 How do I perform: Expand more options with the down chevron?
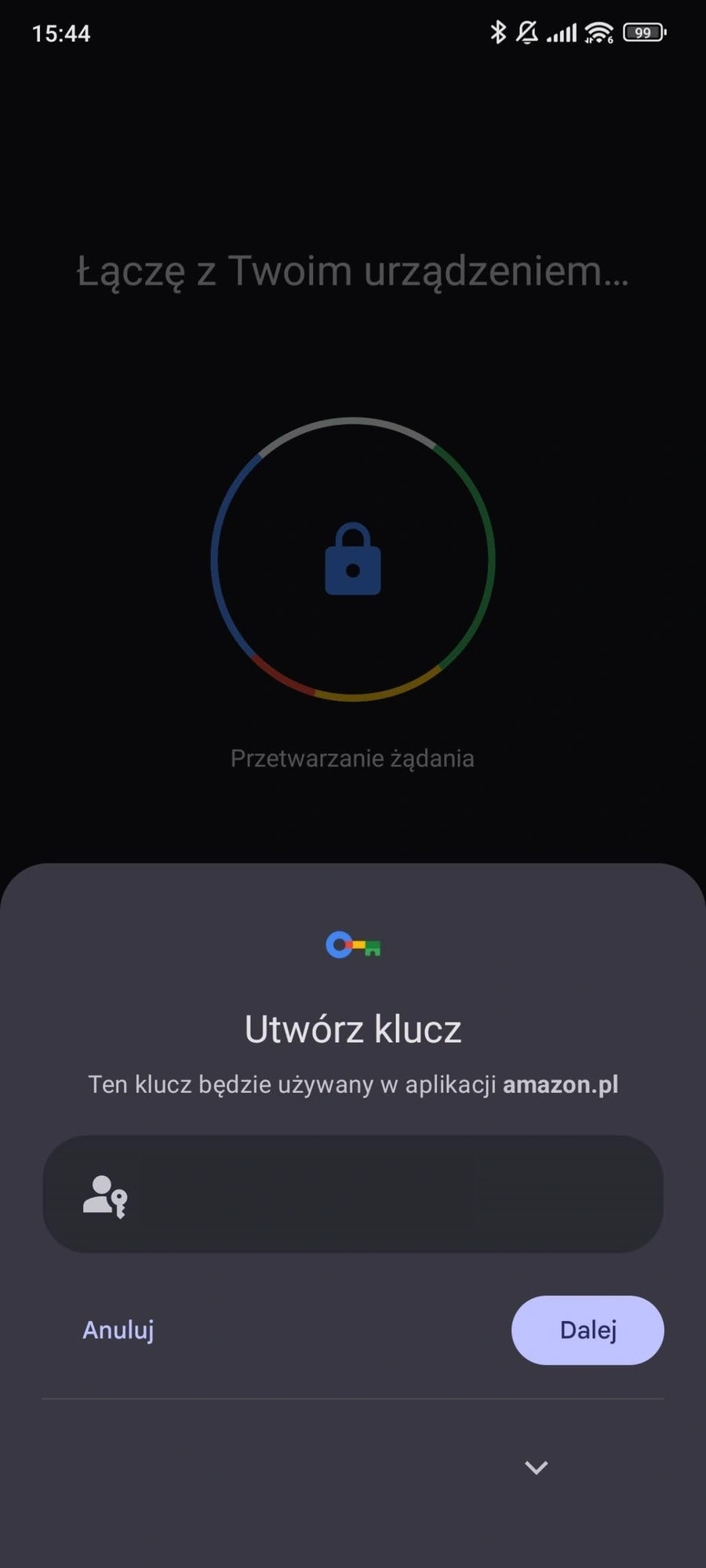[x=536, y=1467]
